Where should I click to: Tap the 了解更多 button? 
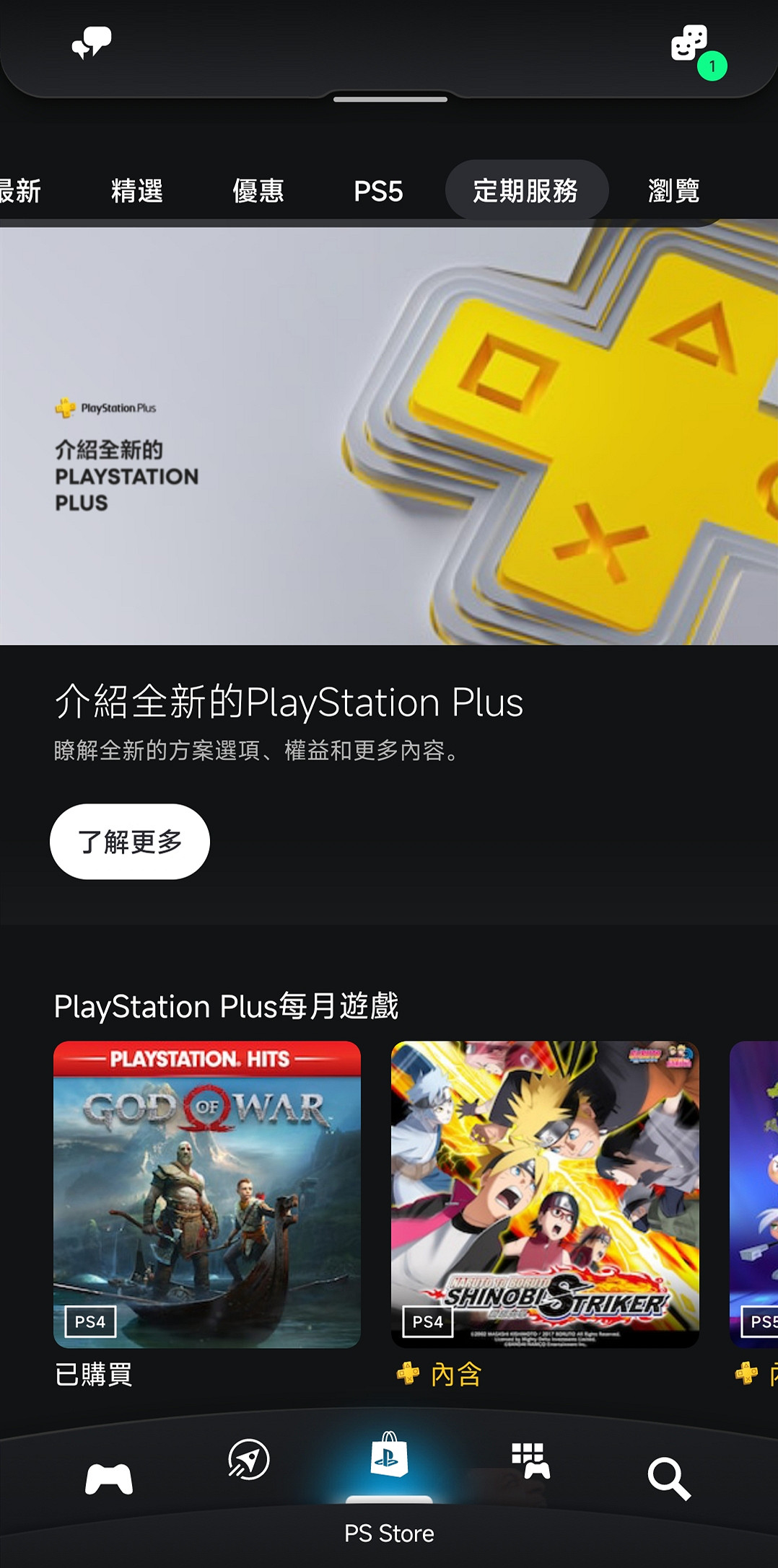click(130, 842)
